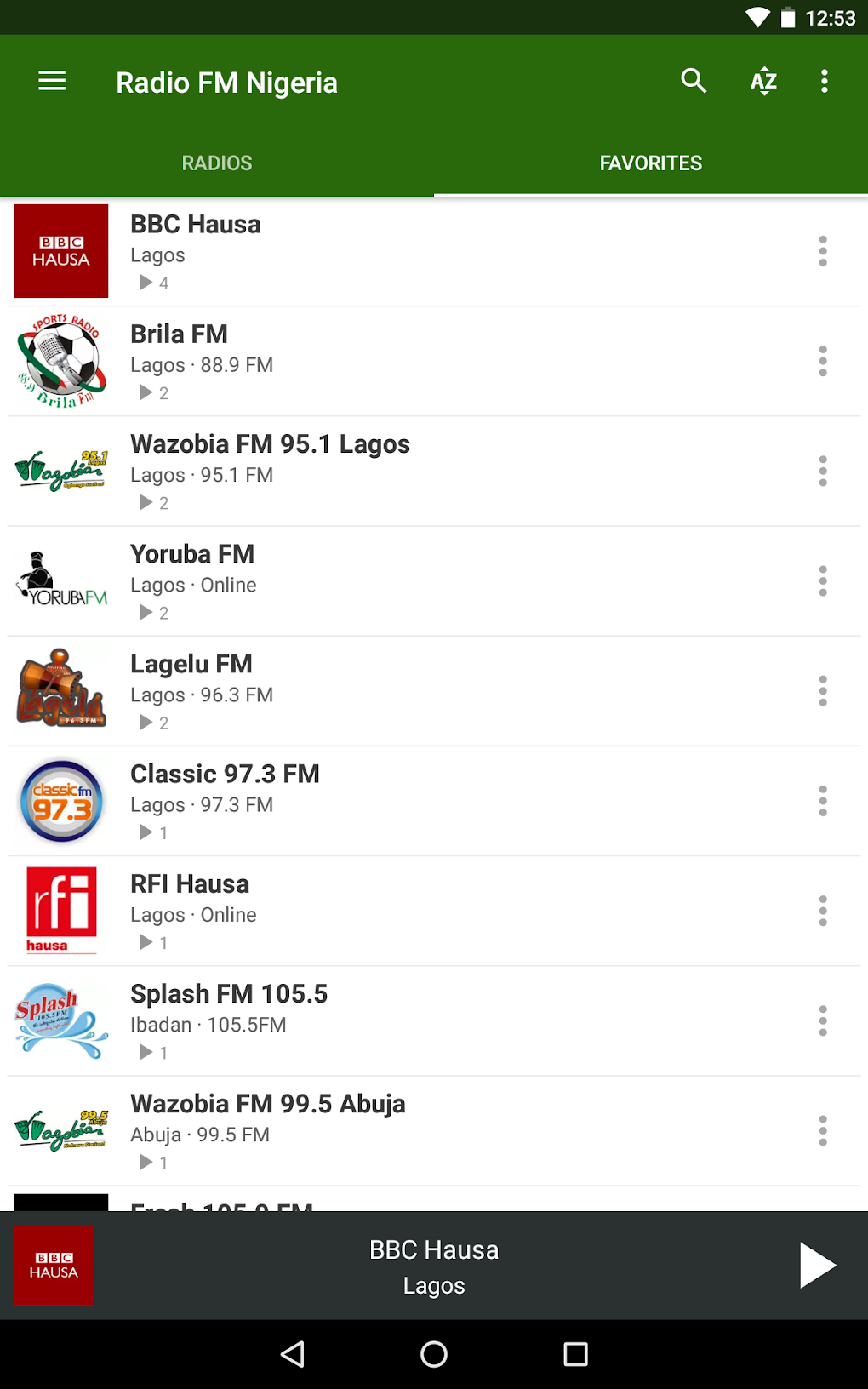This screenshot has height=1389, width=868.
Task: Show options for Wazobia FM 99.5 Abuja
Action: click(x=823, y=1130)
